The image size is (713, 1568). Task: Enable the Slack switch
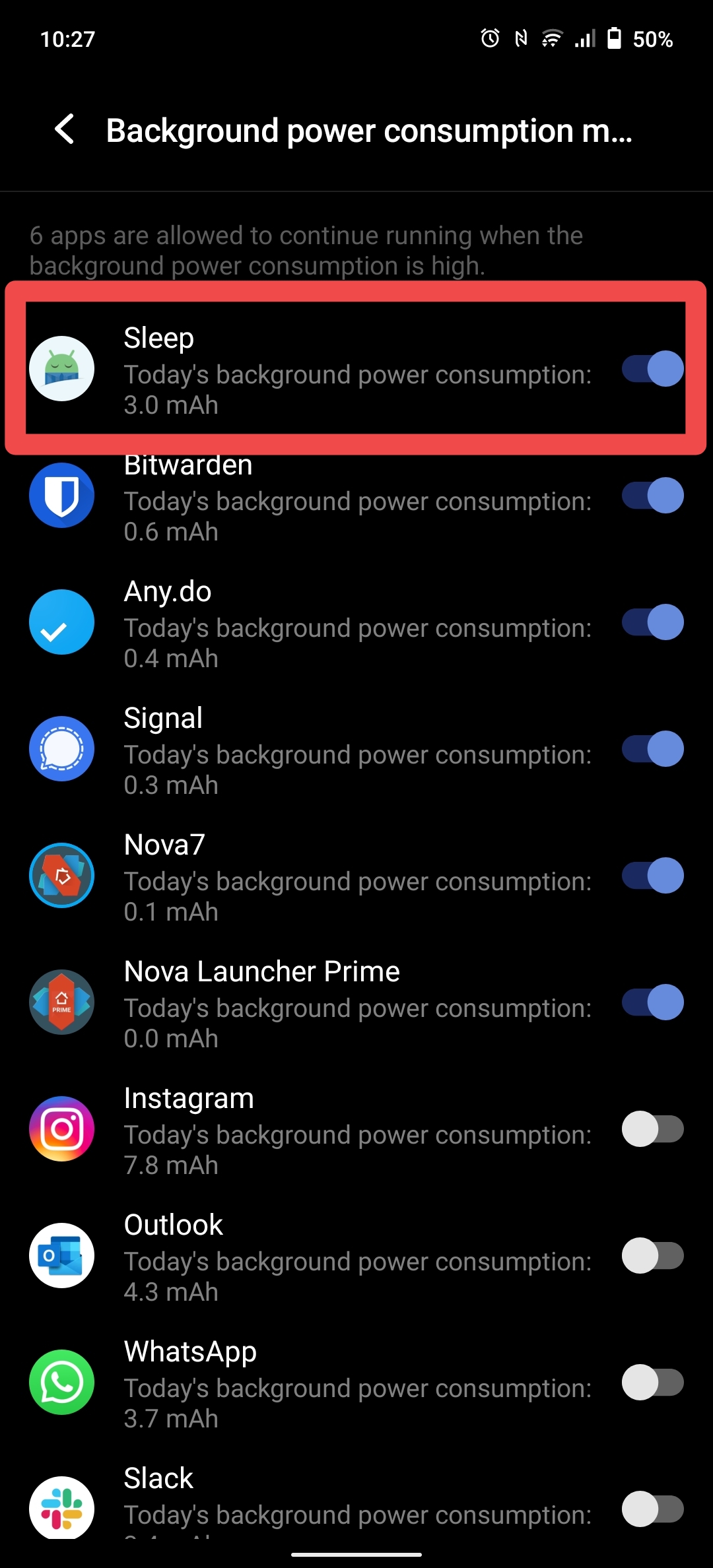click(x=652, y=1509)
